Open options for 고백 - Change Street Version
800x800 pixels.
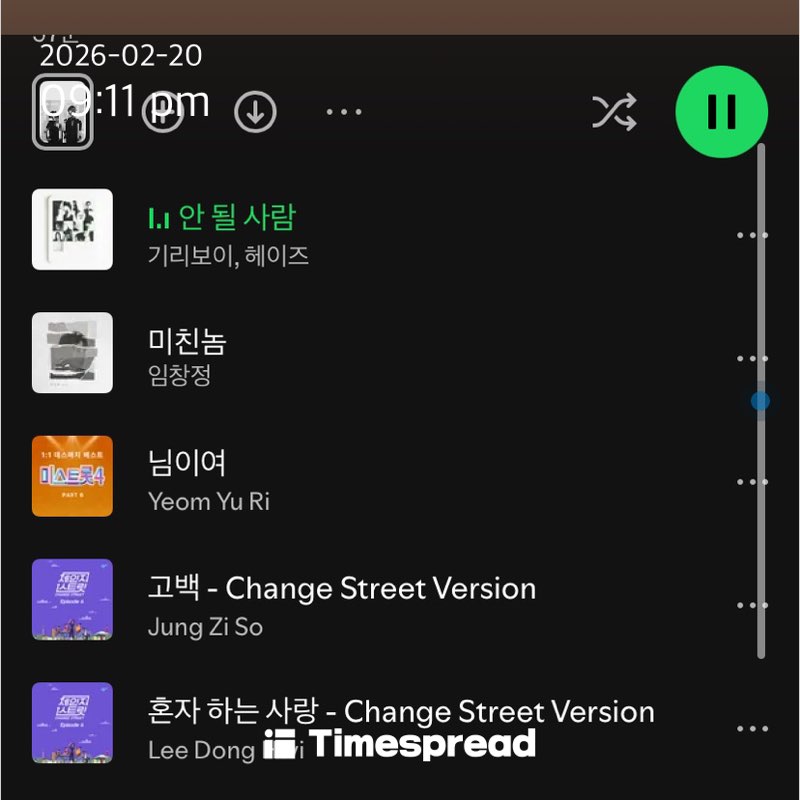point(752,604)
